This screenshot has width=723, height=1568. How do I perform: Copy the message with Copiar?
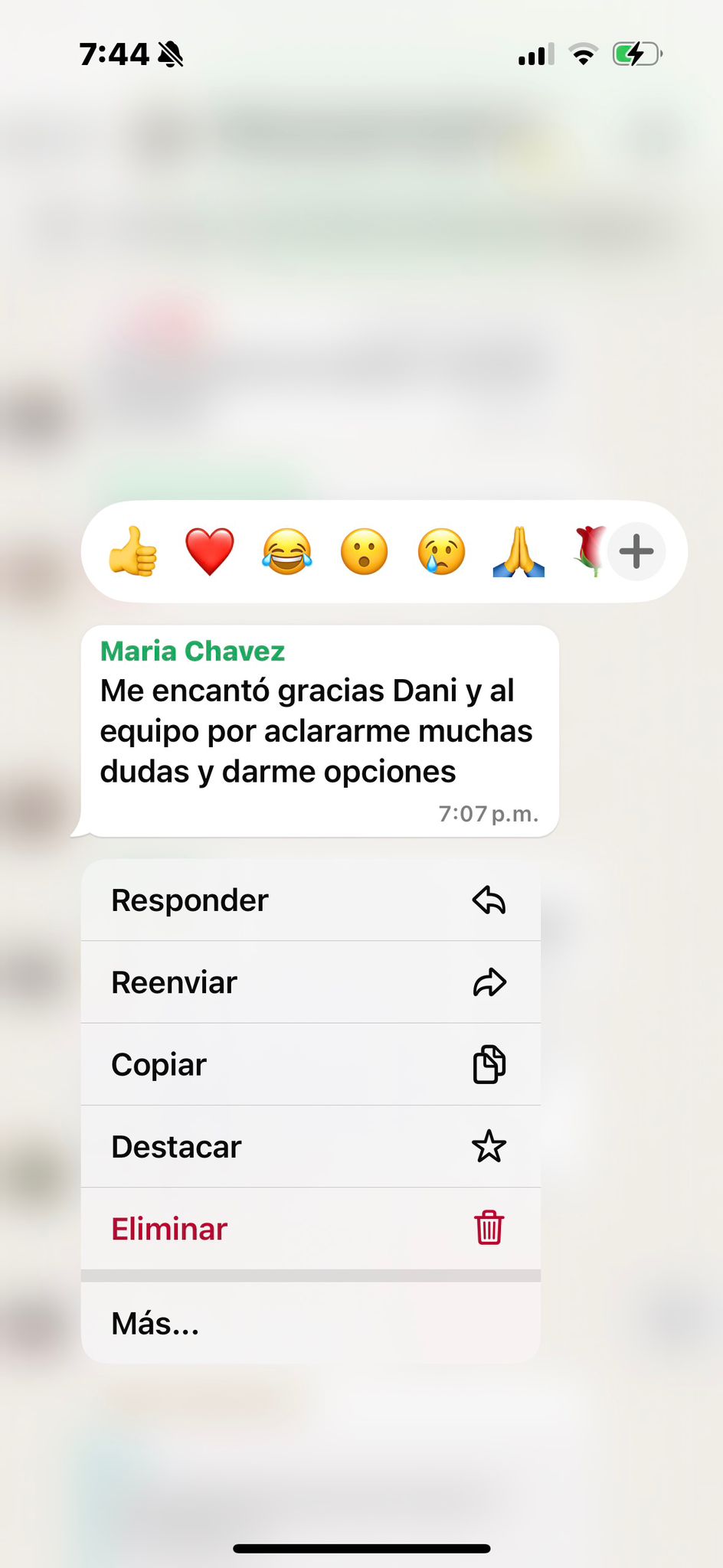coord(311,1064)
